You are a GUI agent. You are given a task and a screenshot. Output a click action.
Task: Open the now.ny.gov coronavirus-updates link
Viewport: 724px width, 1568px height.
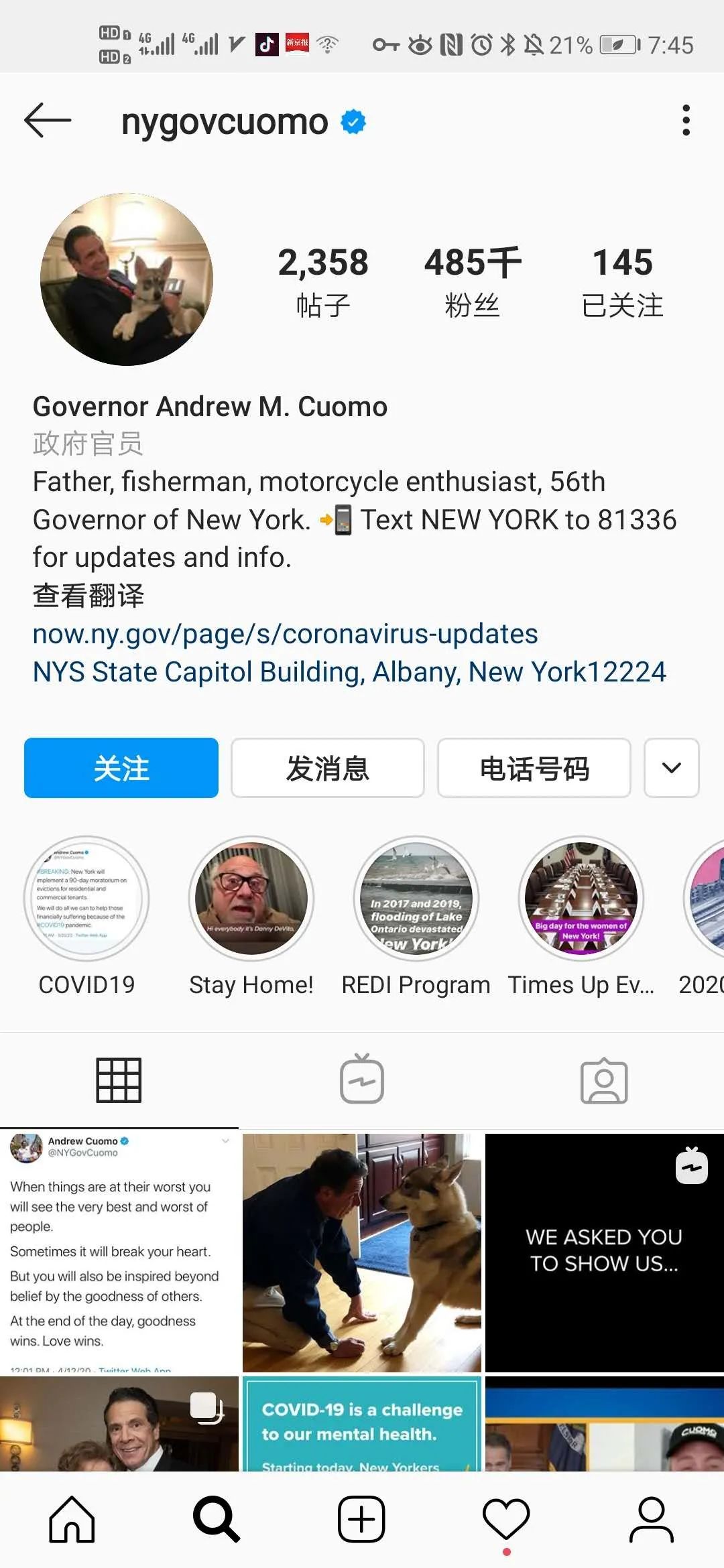coord(285,634)
